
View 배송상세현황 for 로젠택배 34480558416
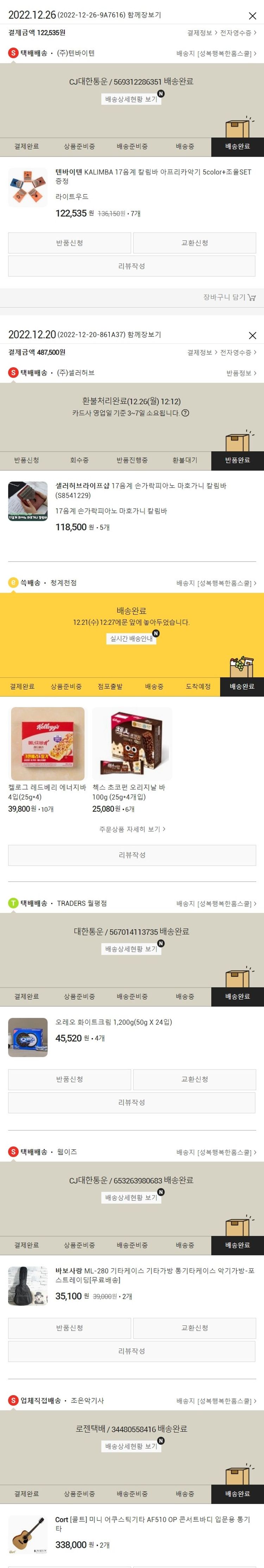click(131, 1446)
